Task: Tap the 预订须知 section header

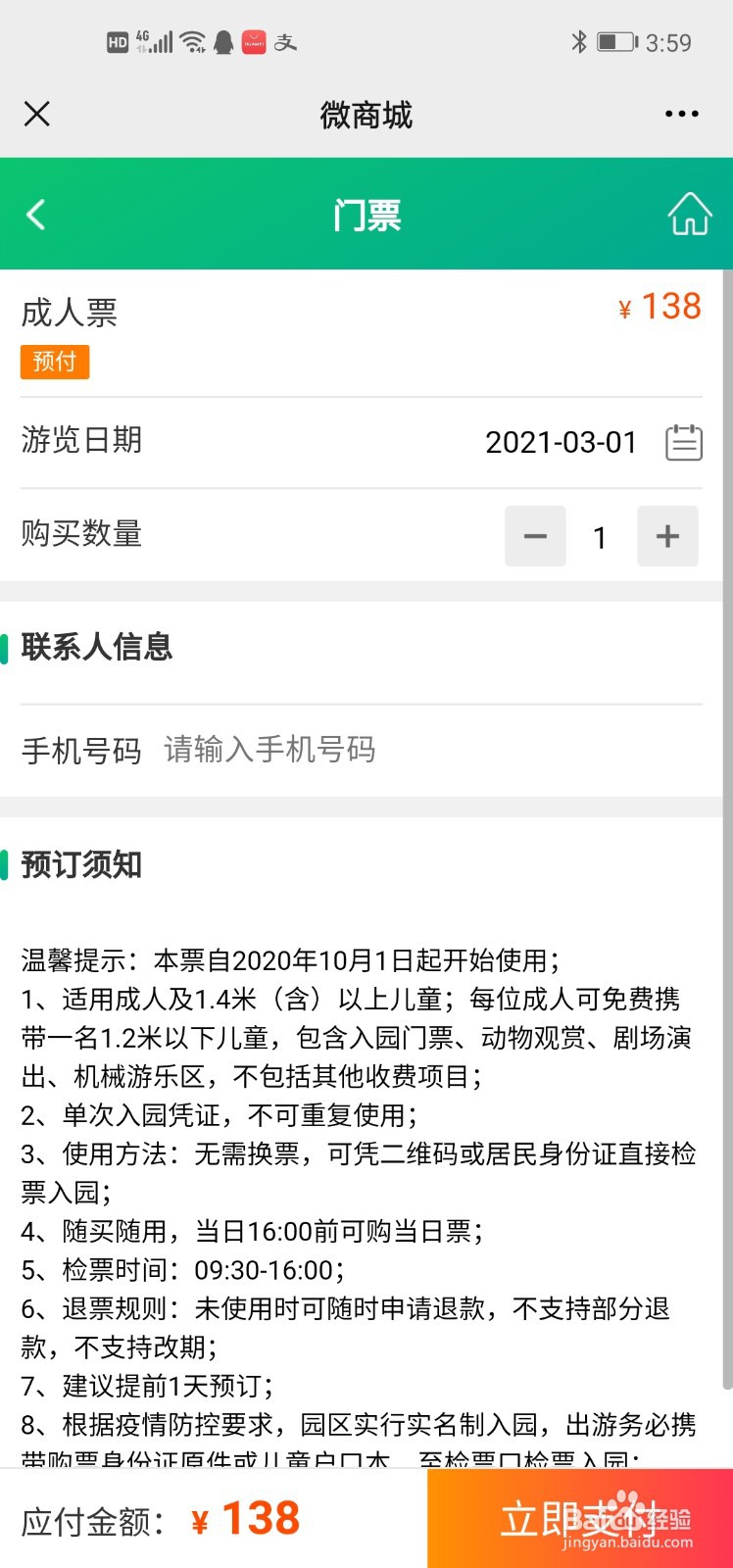Action: (80, 865)
